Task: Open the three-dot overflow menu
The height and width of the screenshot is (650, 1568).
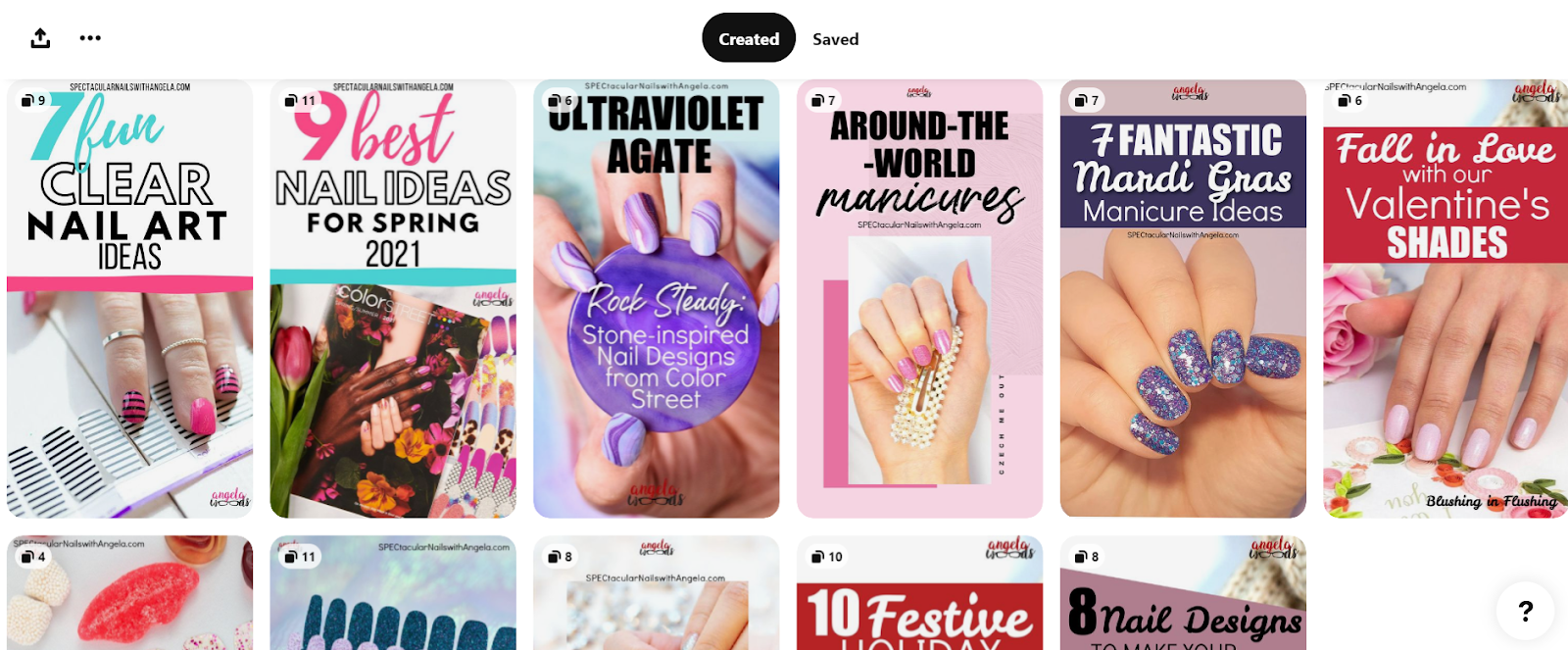Action: (90, 38)
